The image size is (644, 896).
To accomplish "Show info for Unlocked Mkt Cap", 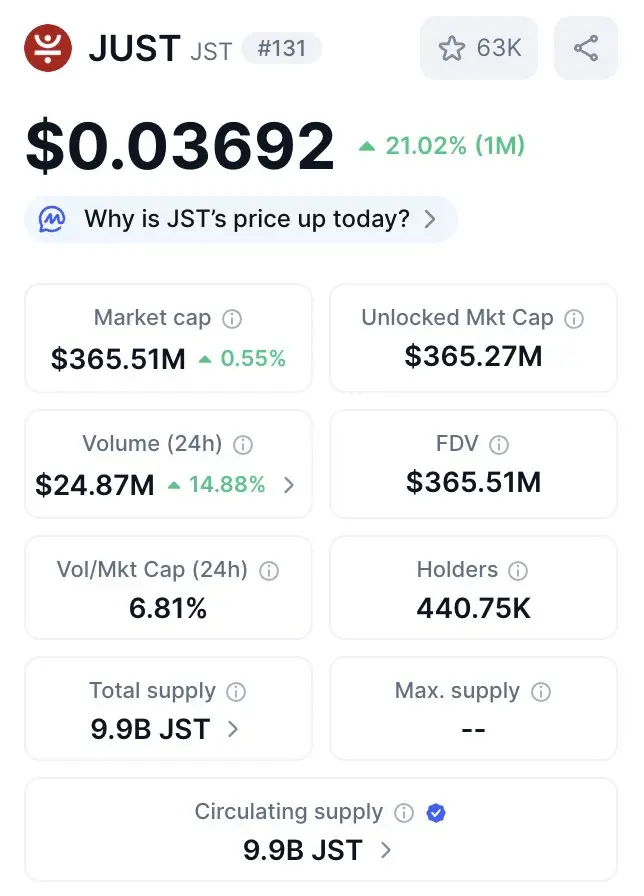I will click(x=574, y=319).
